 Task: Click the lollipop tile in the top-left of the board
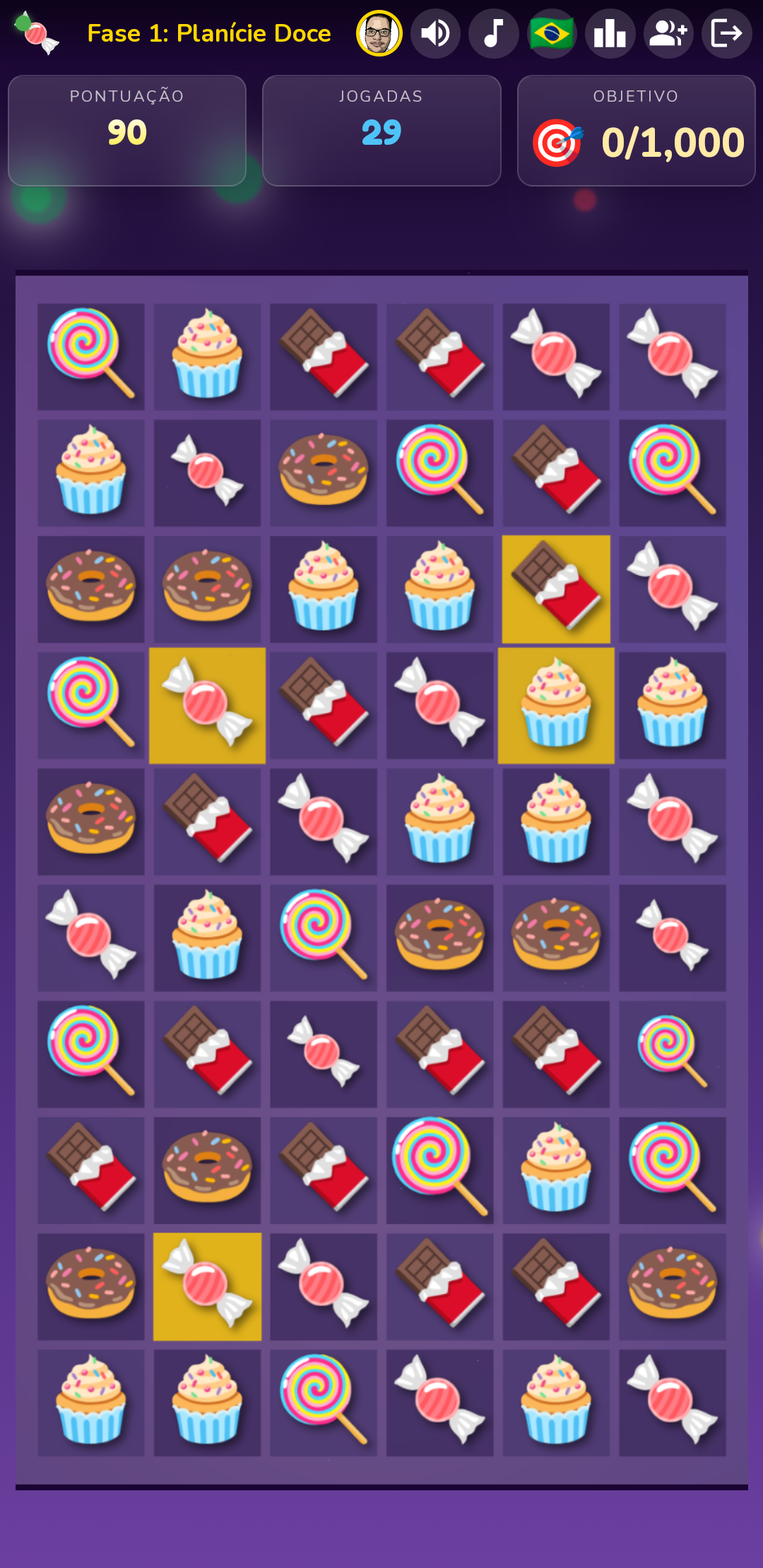point(90,357)
